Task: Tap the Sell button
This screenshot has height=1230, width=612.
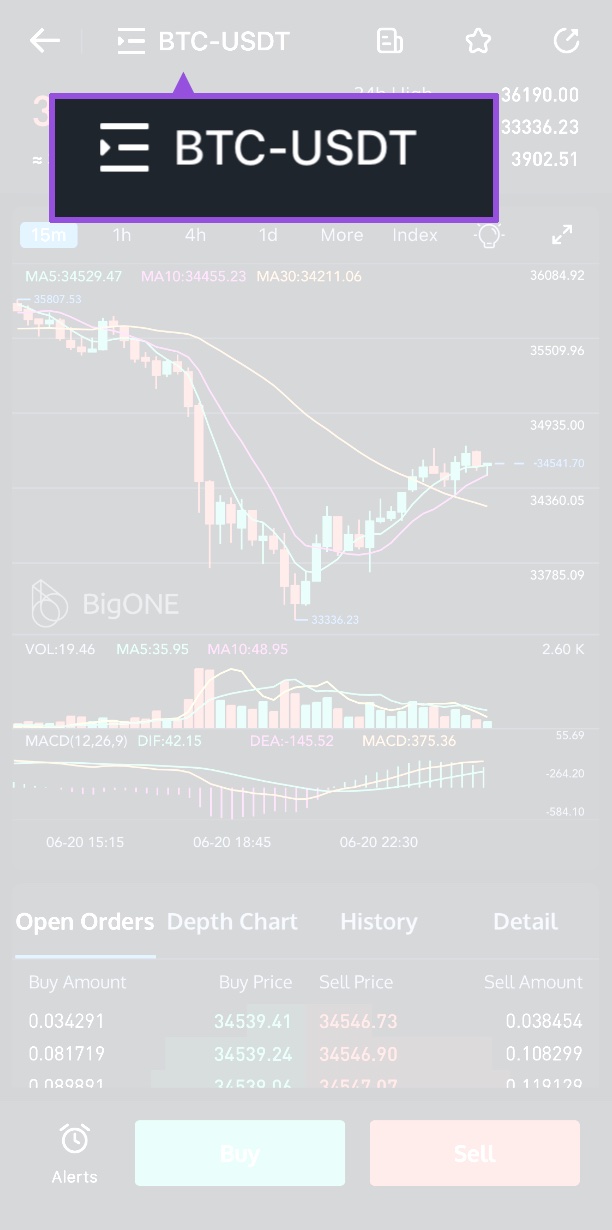Action: (475, 1153)
